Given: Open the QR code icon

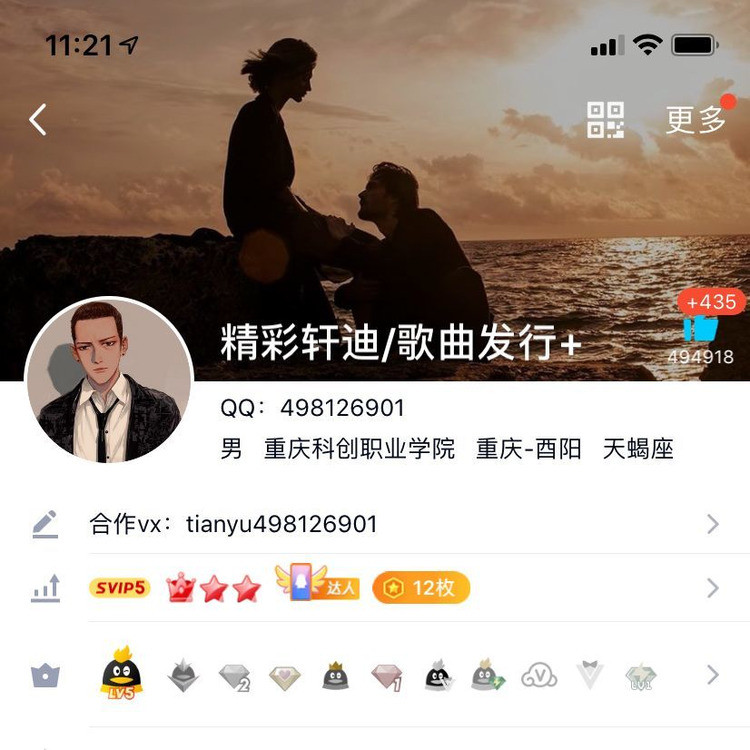Looking at the screenshot, I should point(605,120).
